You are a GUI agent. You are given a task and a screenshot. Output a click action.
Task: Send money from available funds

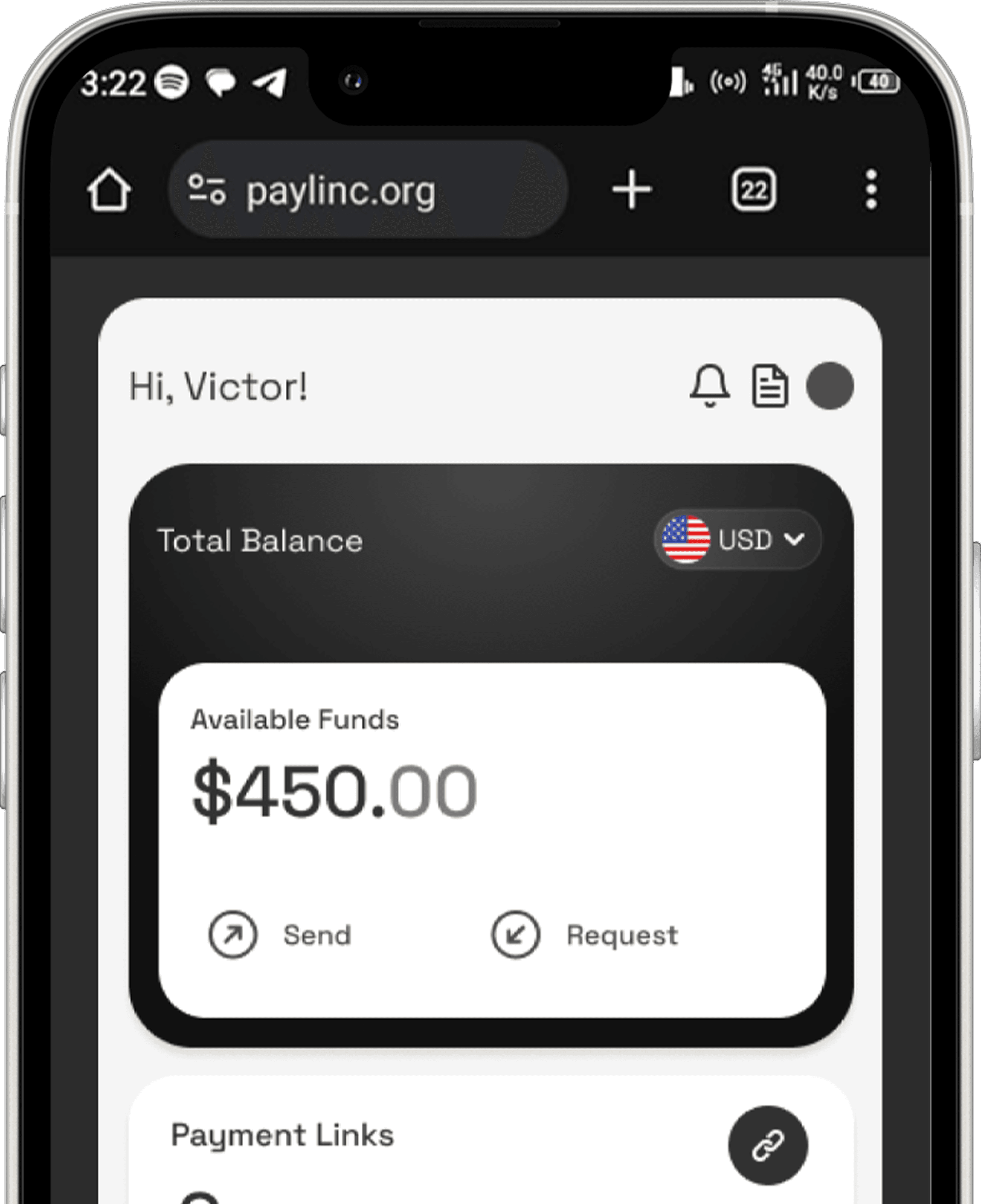[281, 935]
